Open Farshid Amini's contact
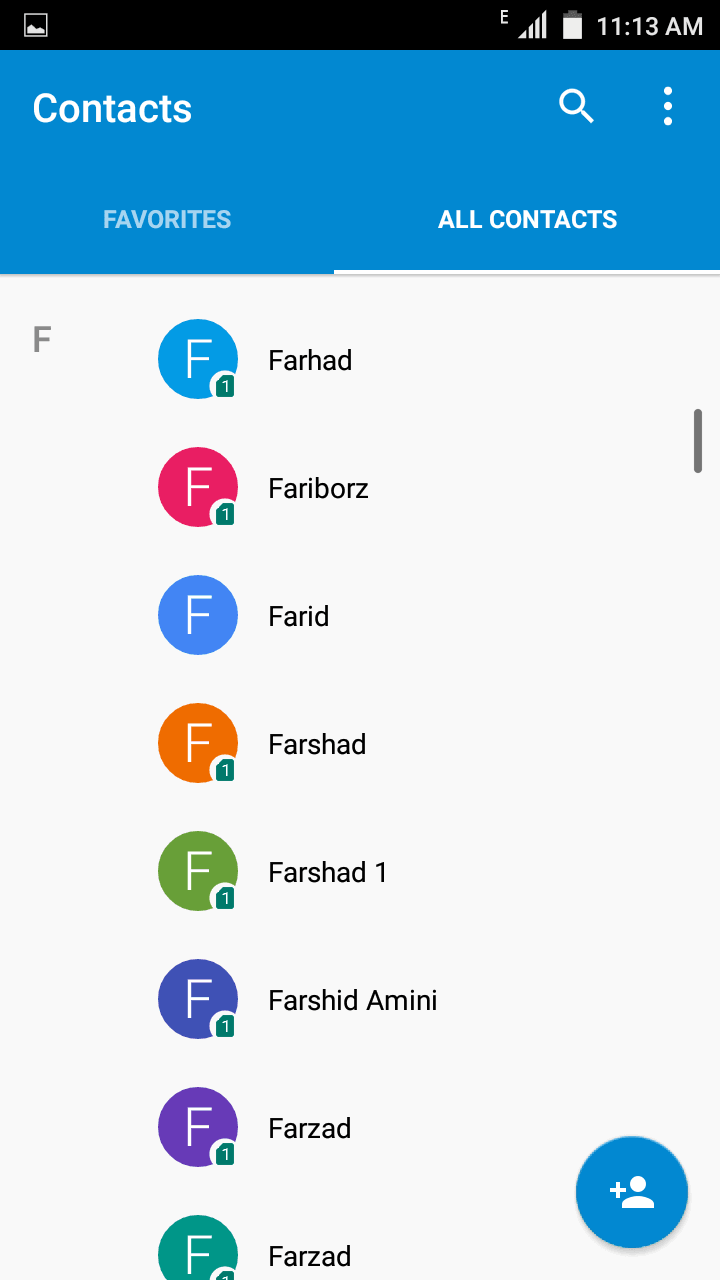The width and height of the screenshot is (720, 1280). 420,1000
